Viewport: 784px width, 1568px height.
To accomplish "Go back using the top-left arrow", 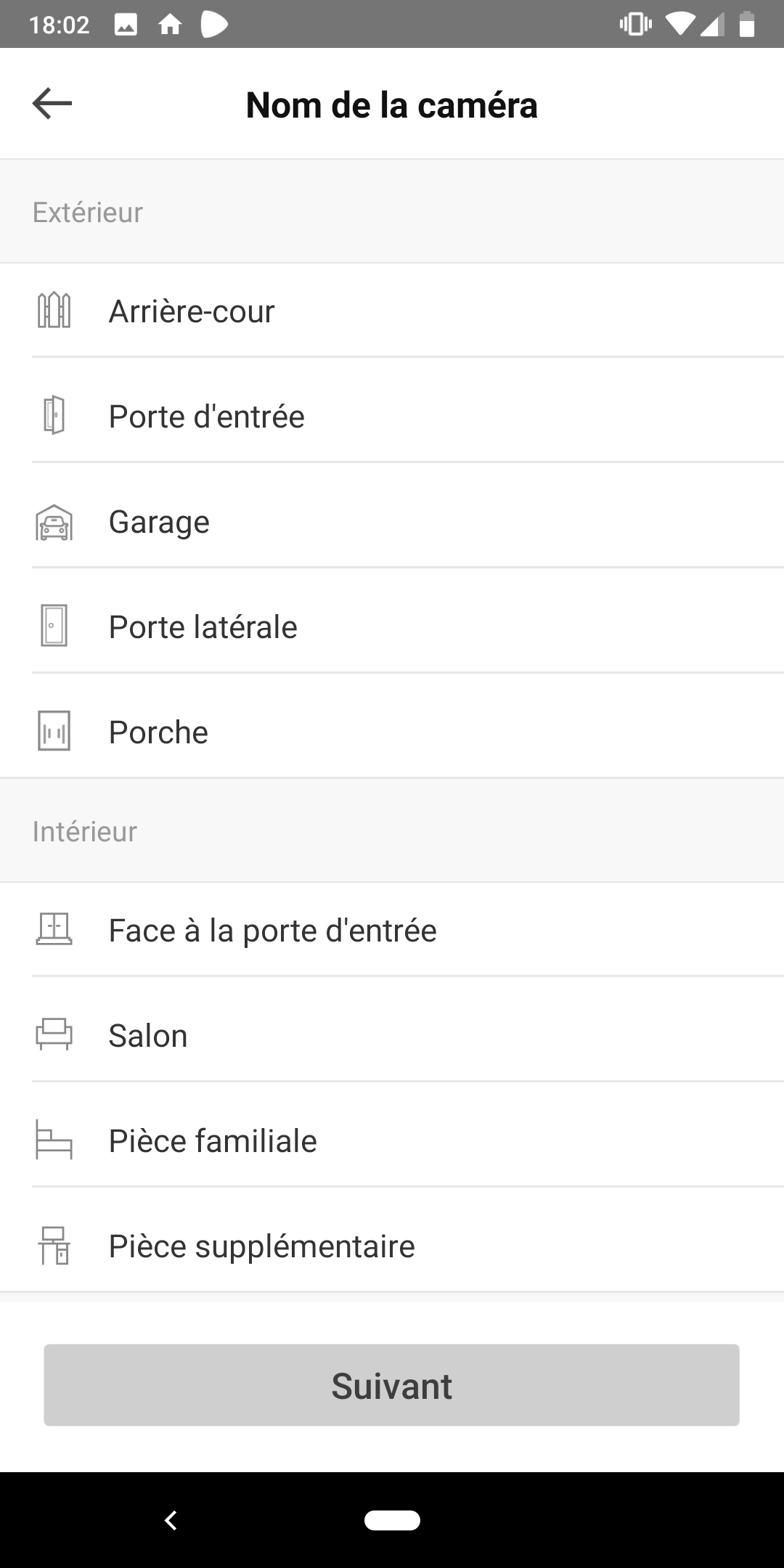I will point(52,104).
